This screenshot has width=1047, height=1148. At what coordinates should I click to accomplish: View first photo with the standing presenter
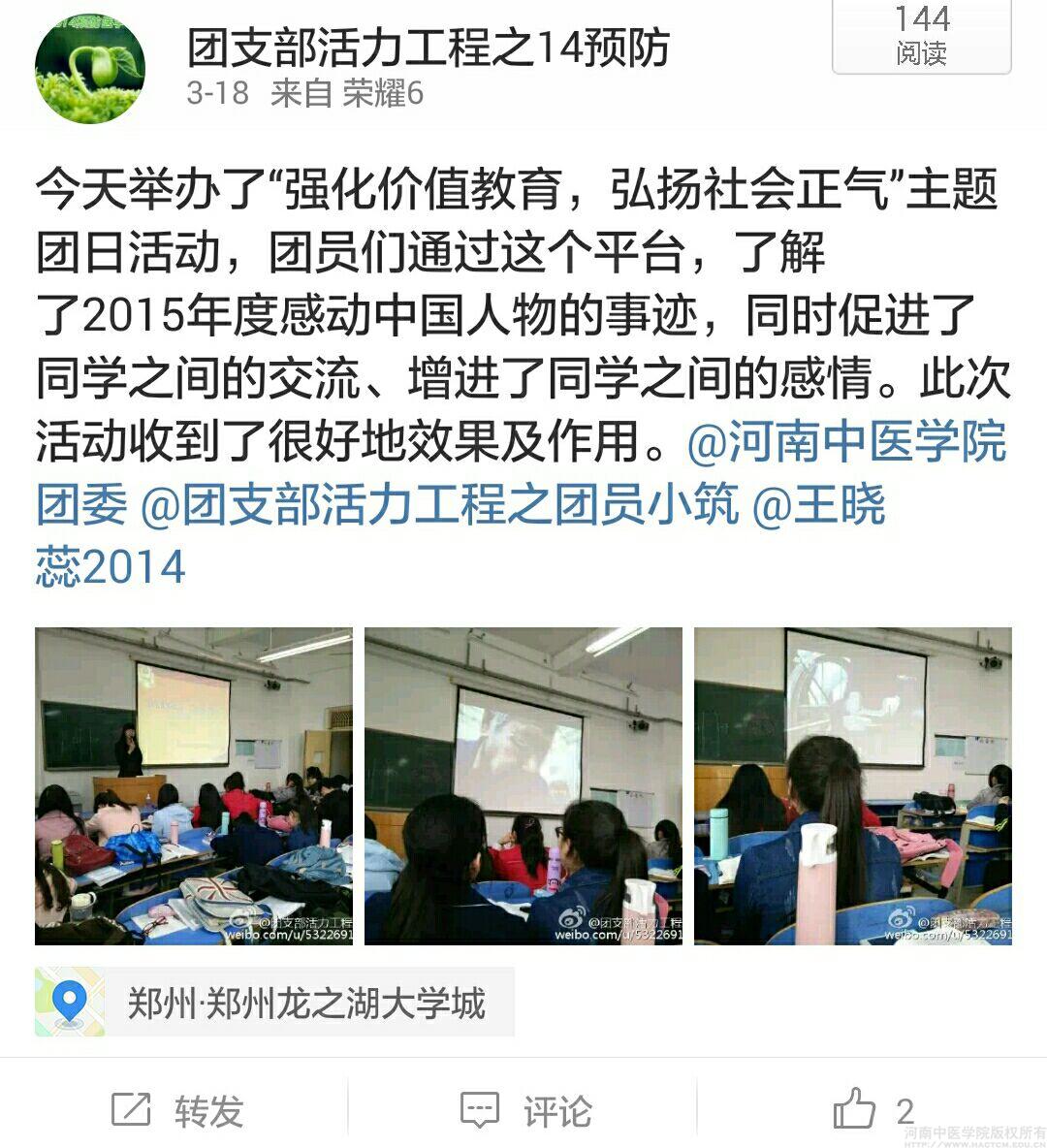coord(194,785)
